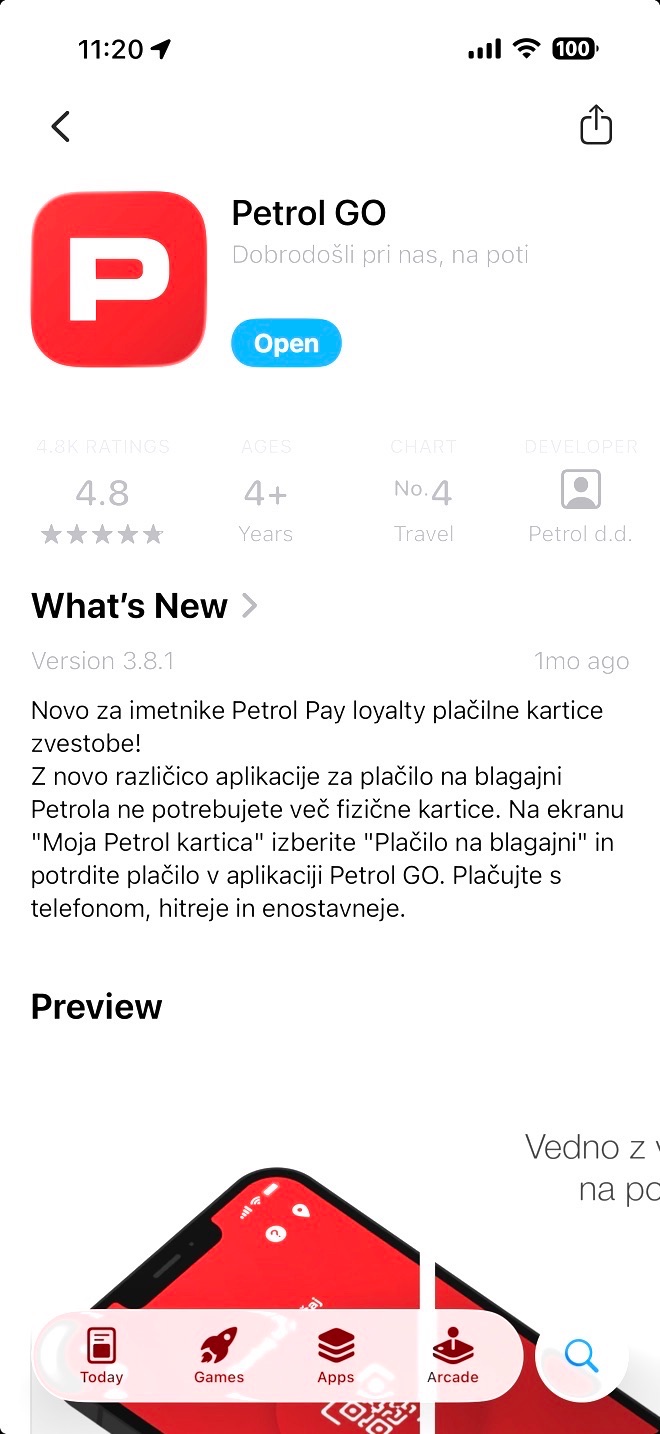This screenshot has width=660, height=1434.
Task: Switch to the Arcade tab
Action: click(x=453, y=1356)
